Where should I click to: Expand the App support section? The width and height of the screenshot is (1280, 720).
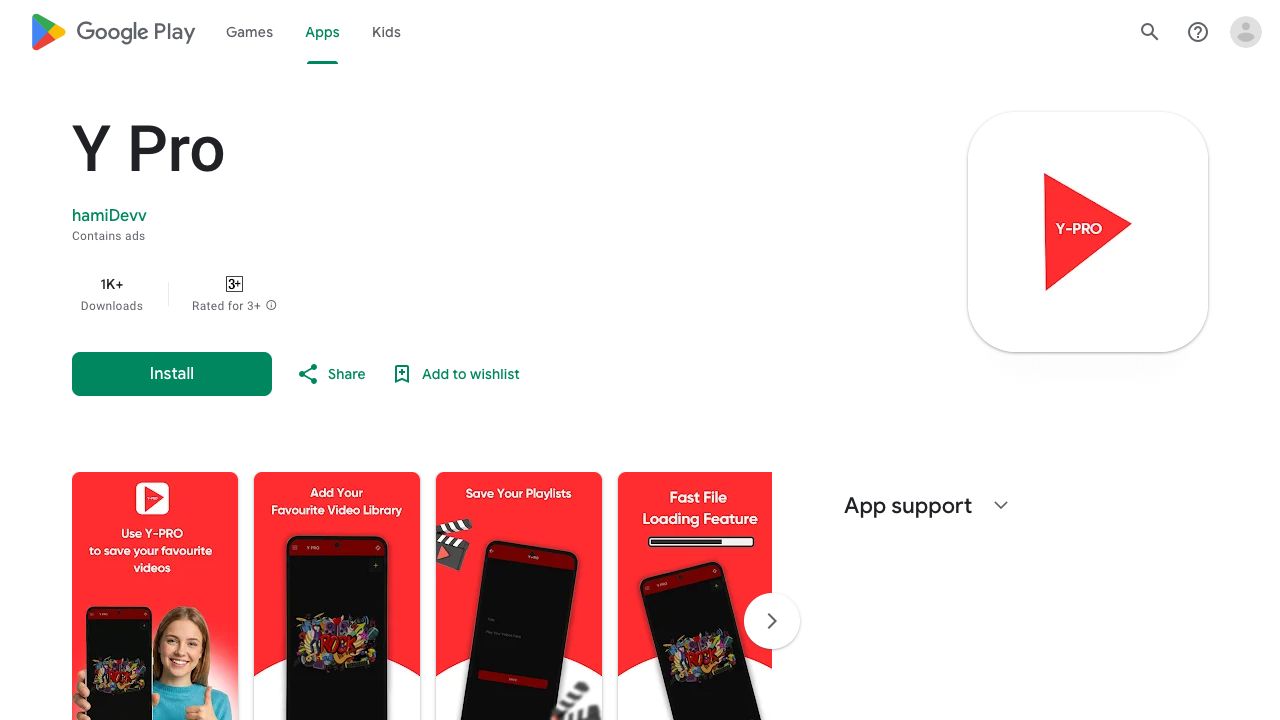pyautogui.click(x=1001, y=506)
